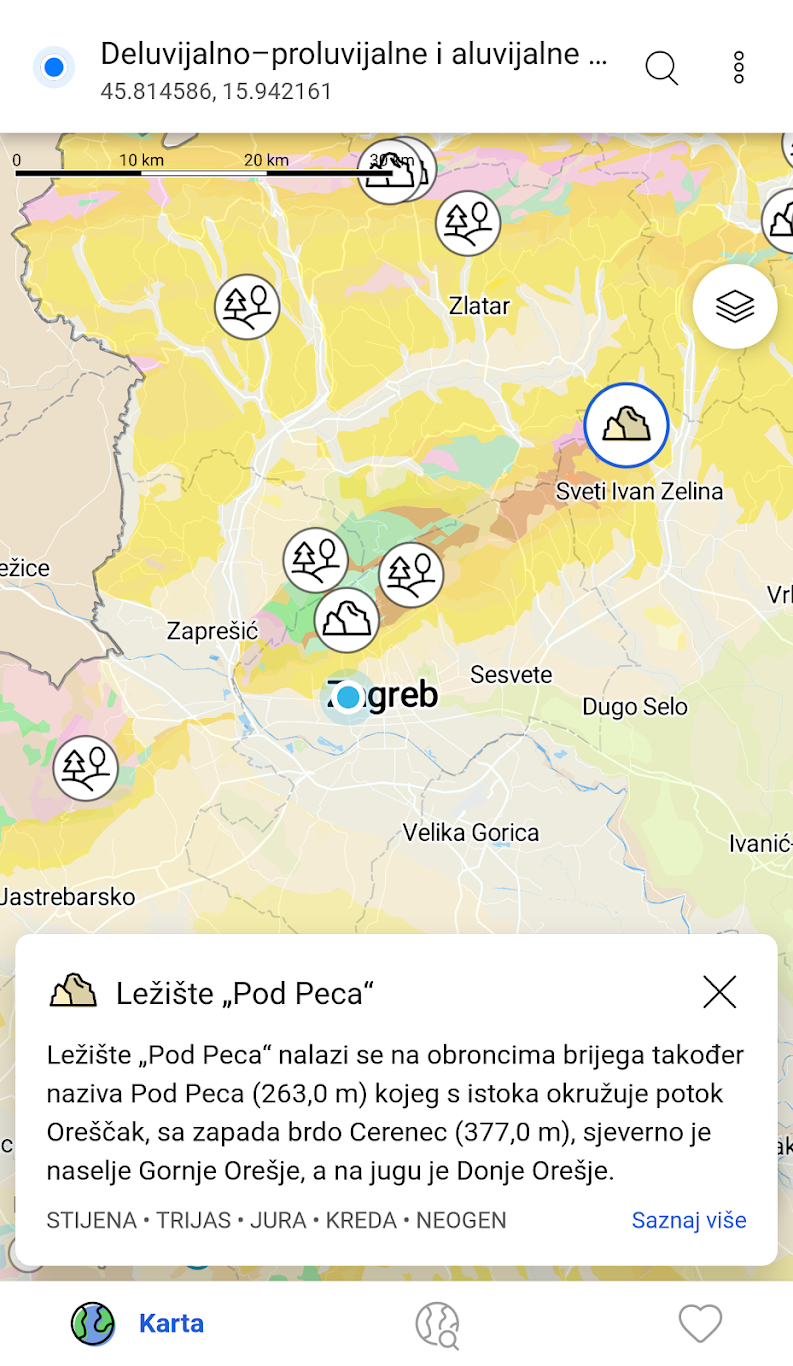Open the three-dot overflow menu
The width and height of the screenshot is (793, 1366).
pos(739,68)
